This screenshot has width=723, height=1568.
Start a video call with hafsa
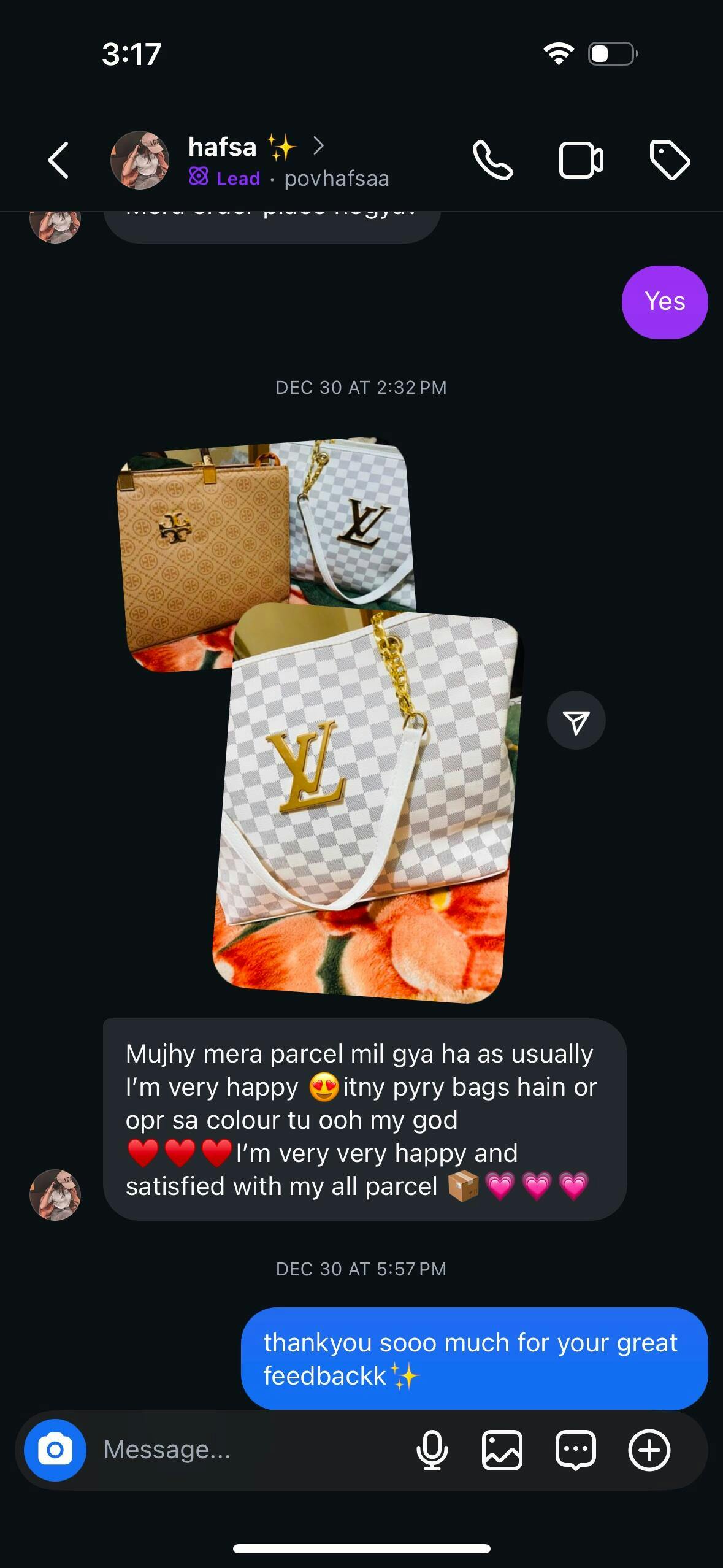(581, 161)
